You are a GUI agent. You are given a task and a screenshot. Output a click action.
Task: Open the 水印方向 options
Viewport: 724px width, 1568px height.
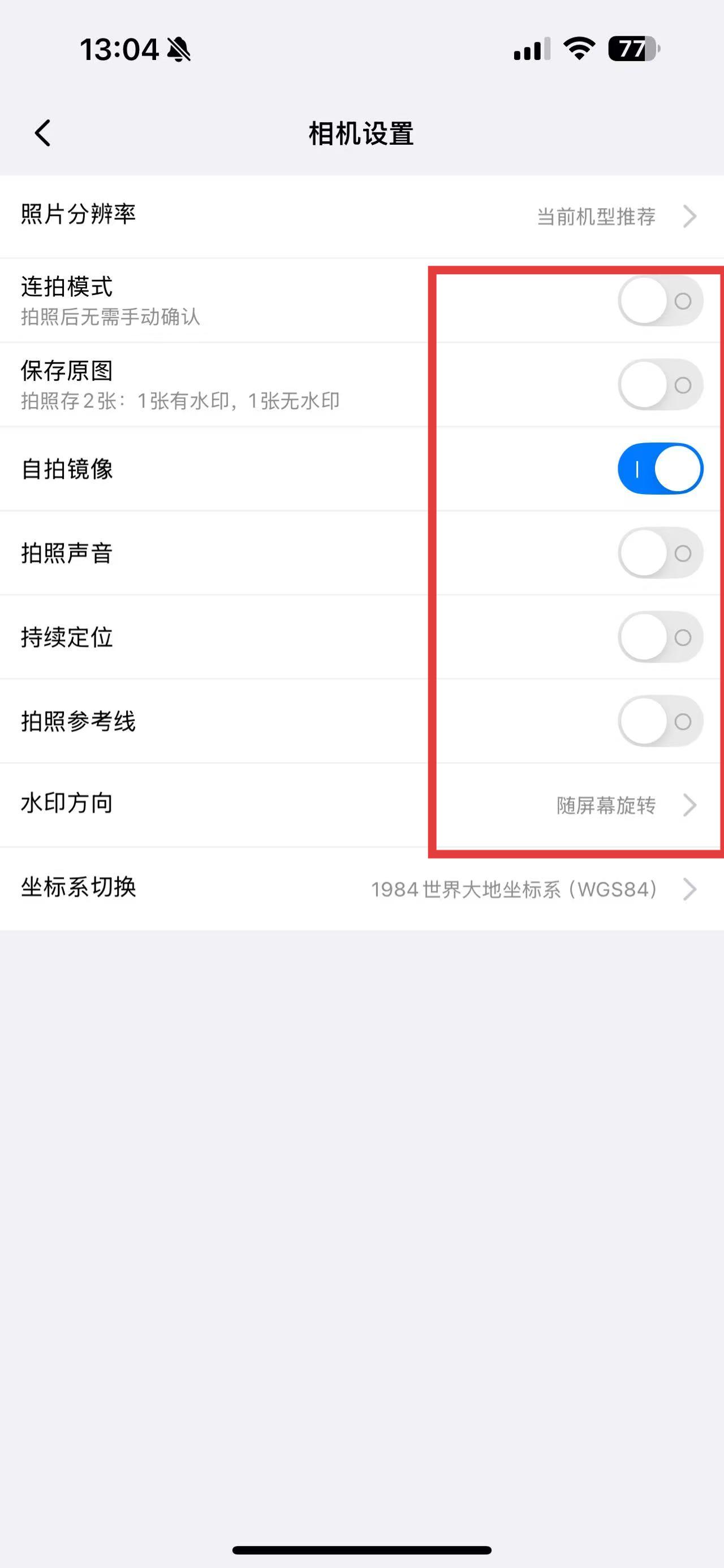coord(361,805)
